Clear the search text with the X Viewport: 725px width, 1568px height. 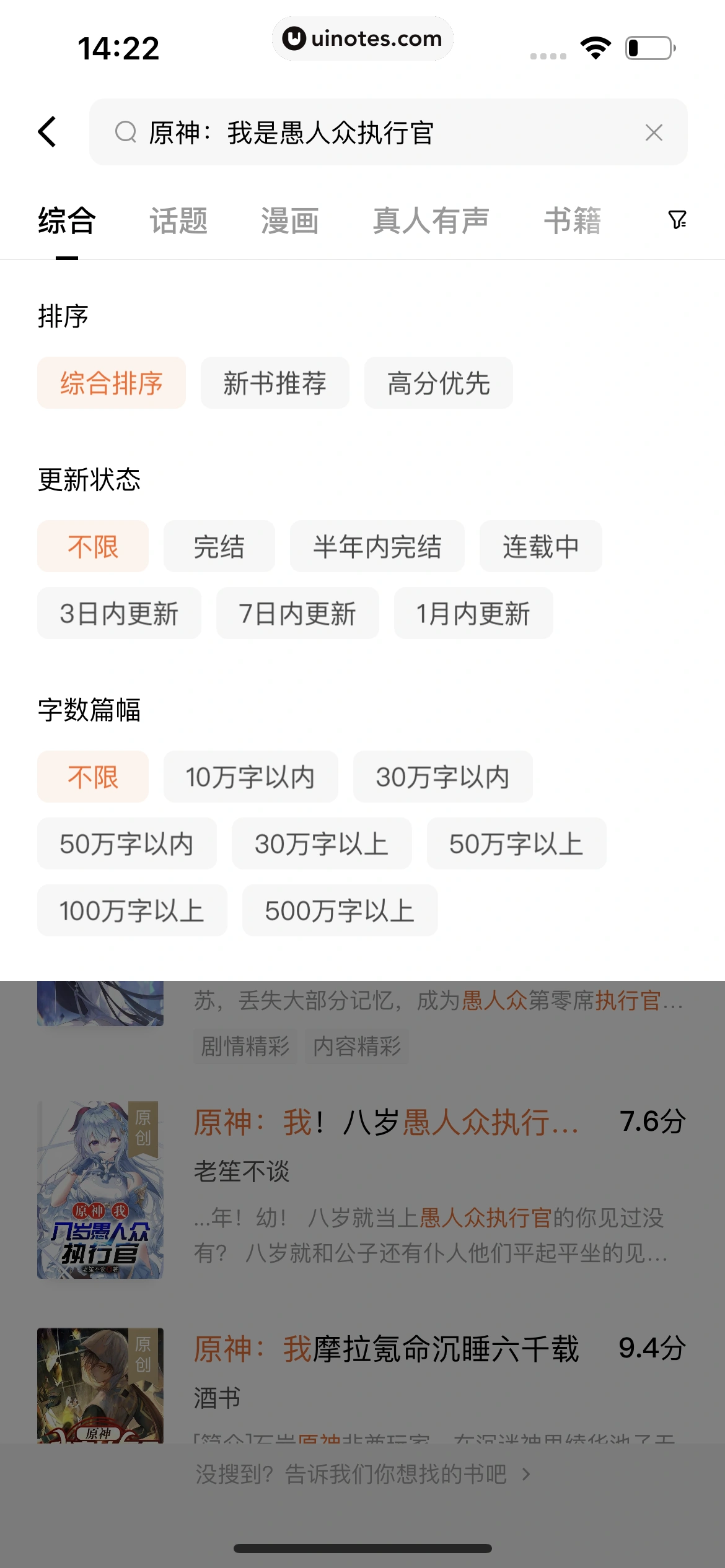654,132
